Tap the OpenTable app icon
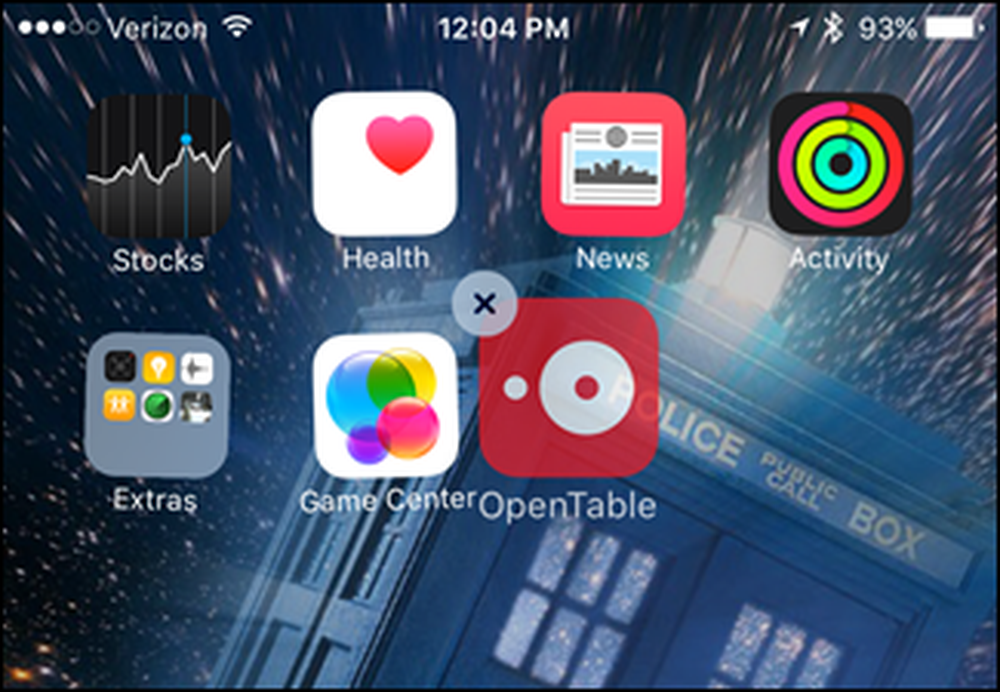Image resolution: width=1000 pixels, height=692 pixels. [570, 388]
